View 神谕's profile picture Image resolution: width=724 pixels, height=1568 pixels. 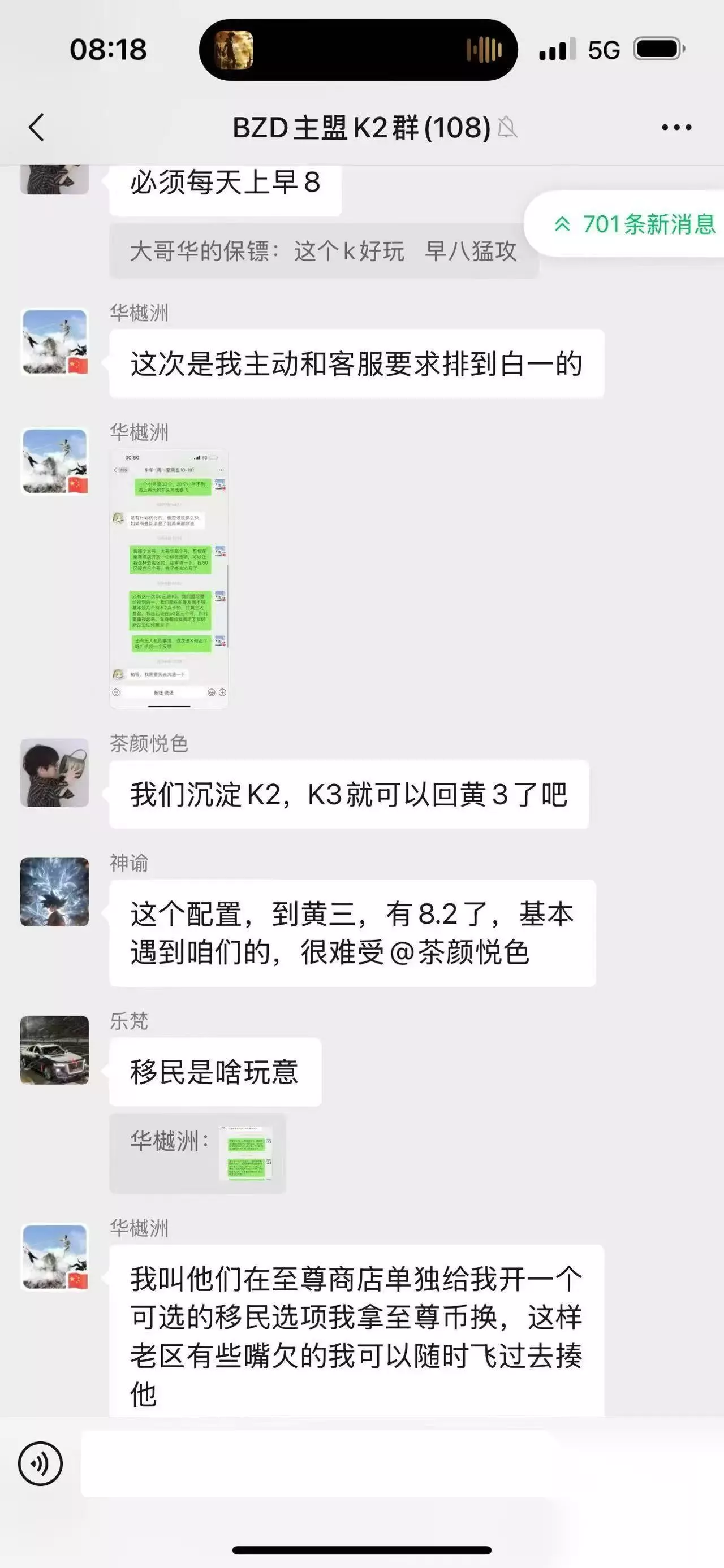(55, 893)
